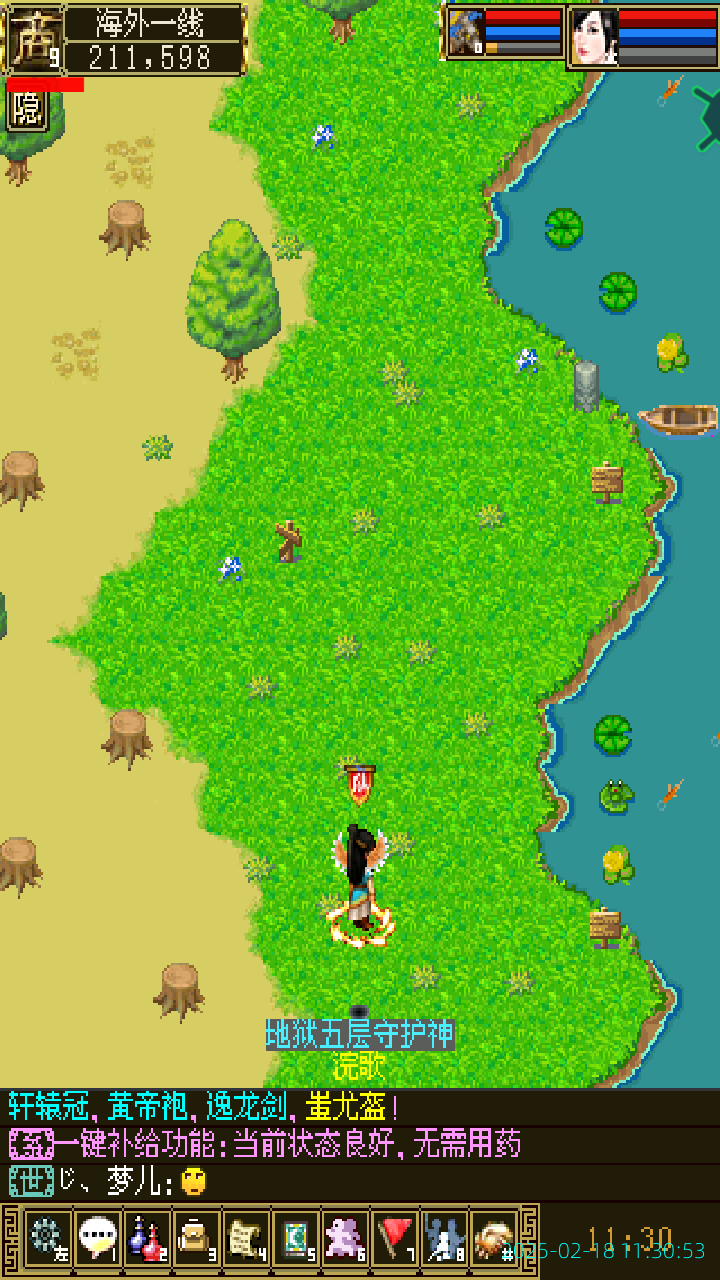This screenshot has width=720, height=1280.
Task: Use the potions shortcut
Action: pyautogui.click(x=147, y=1238)
